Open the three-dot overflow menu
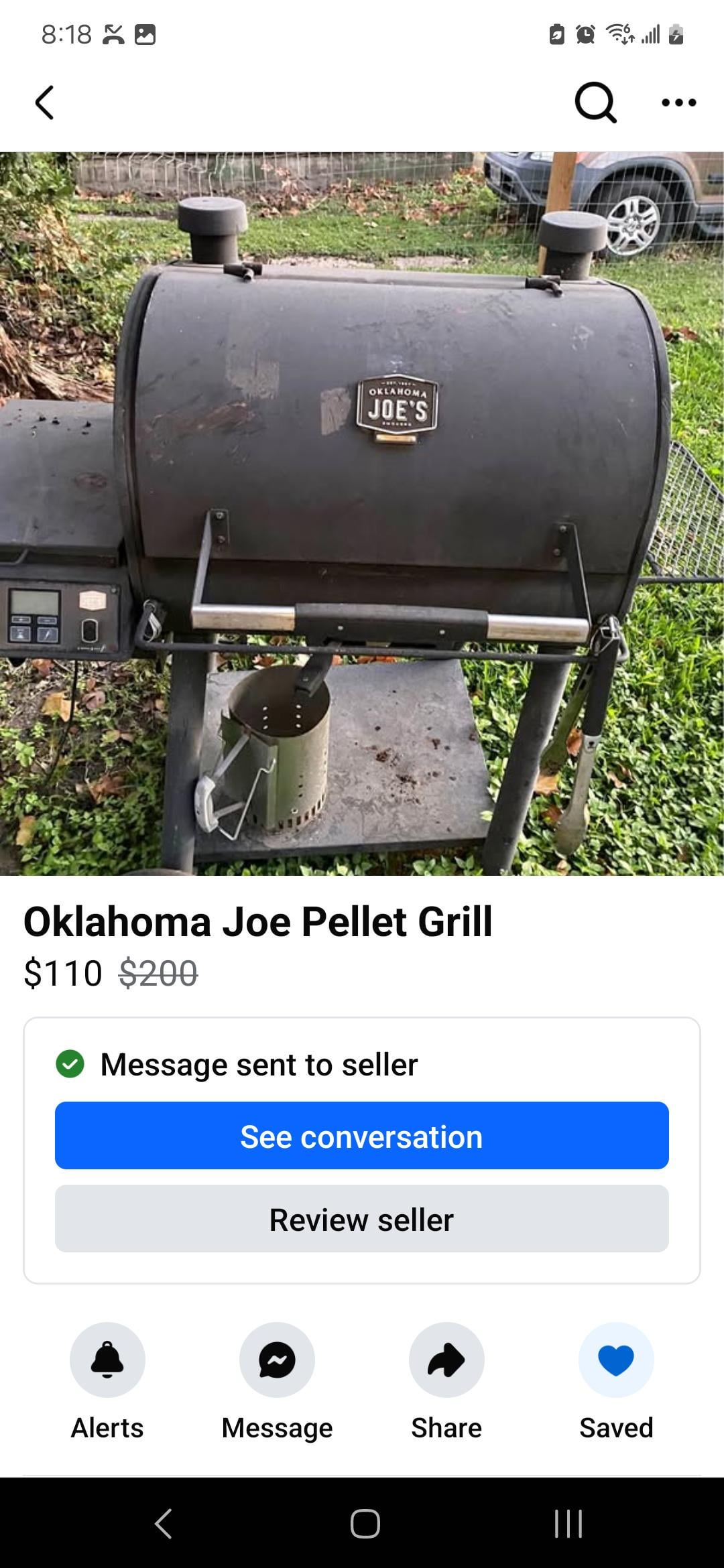 (x=678, y=103)
